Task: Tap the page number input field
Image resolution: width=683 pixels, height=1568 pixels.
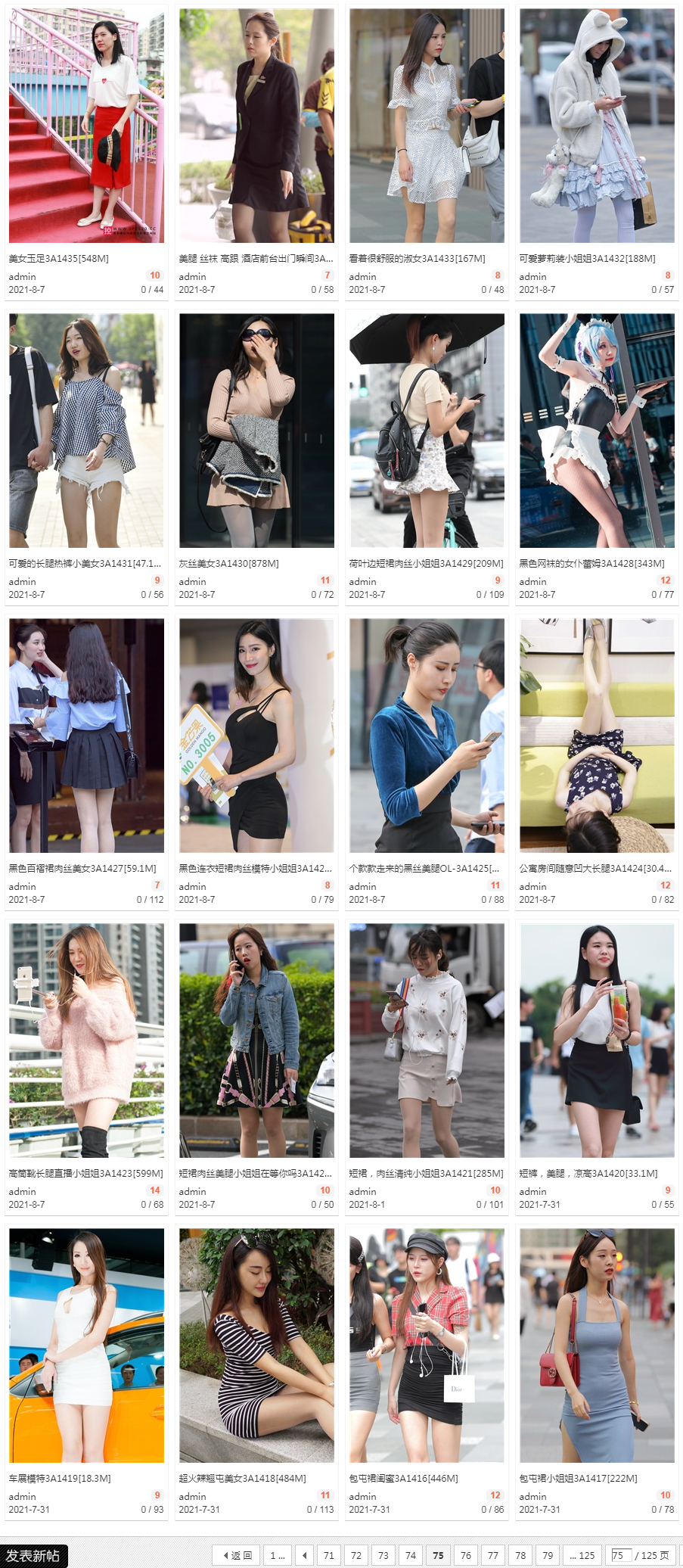Action: [620, 1555]
